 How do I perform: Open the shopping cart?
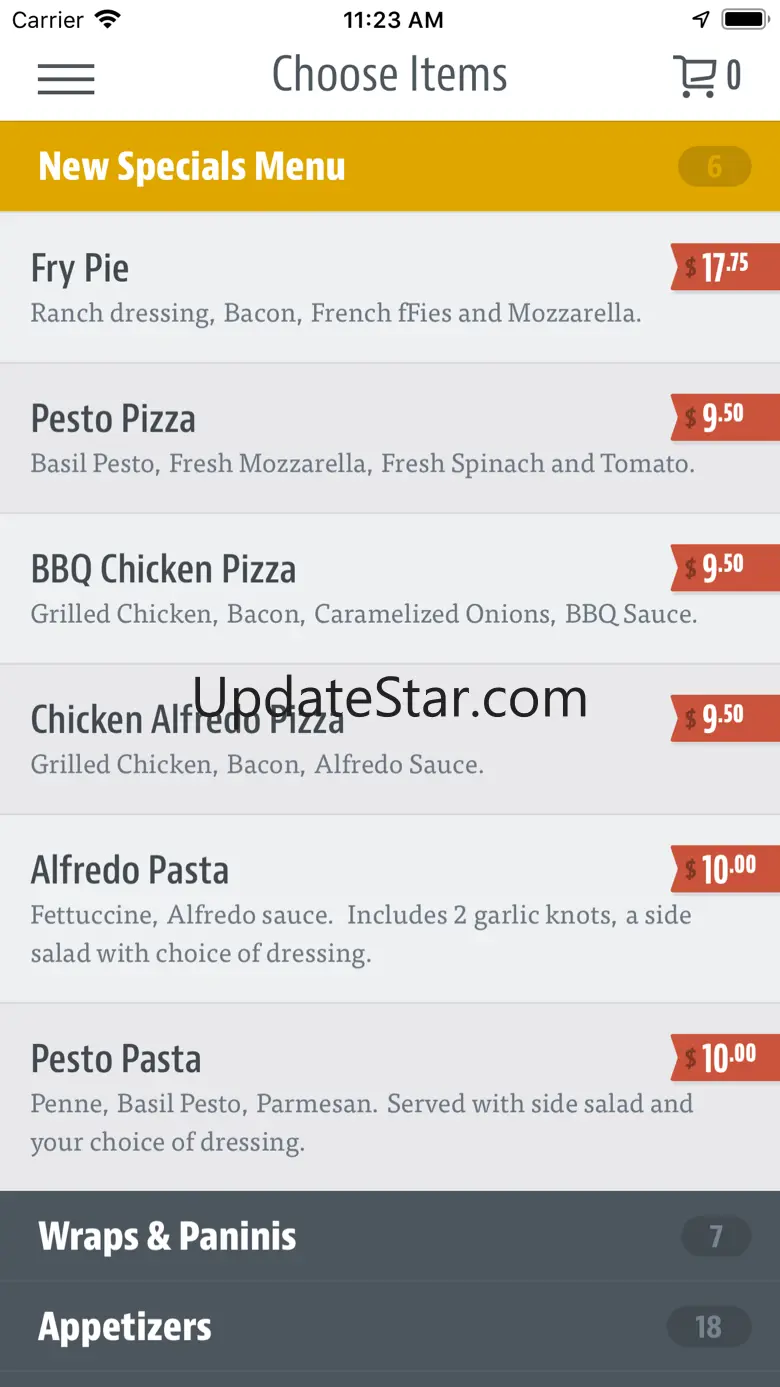click(706, 76)
